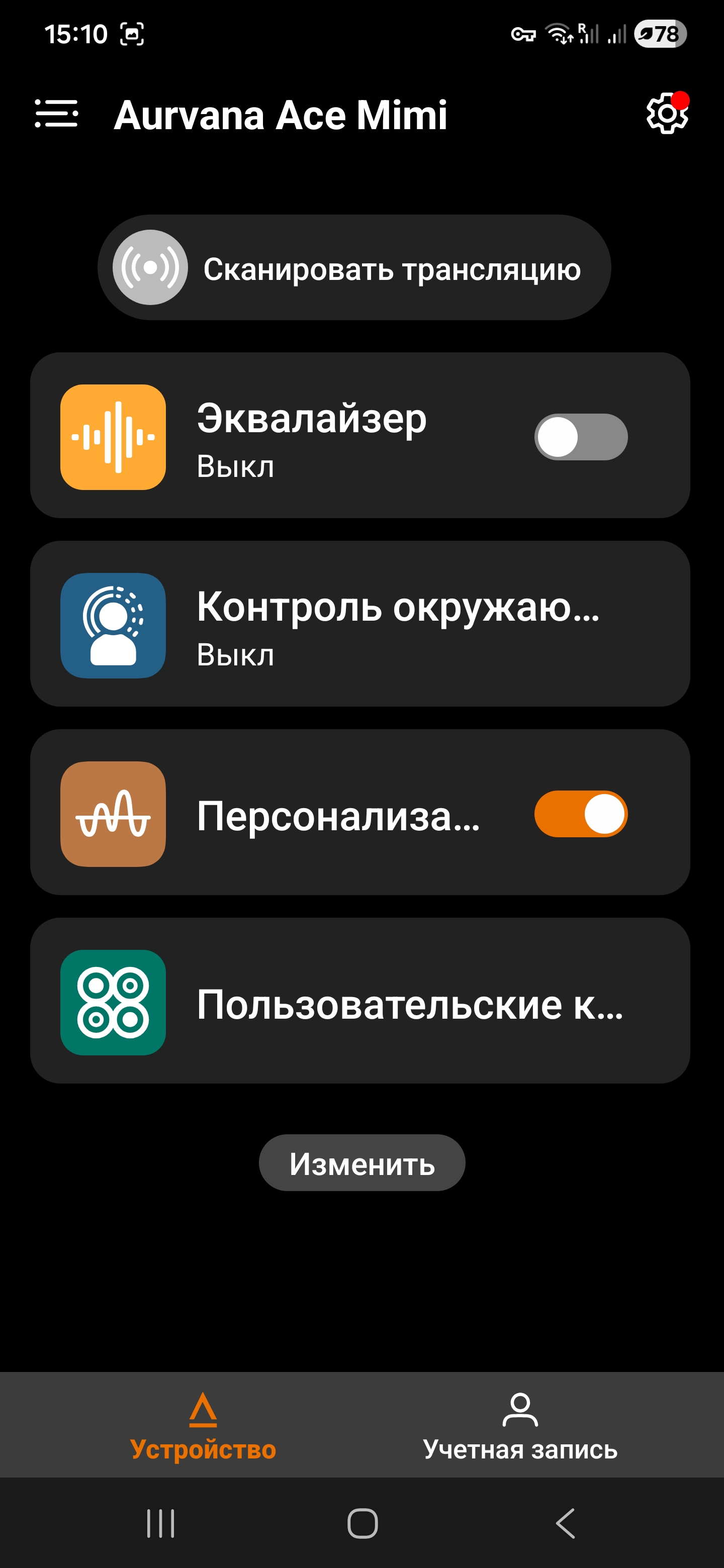
Task: Tap the Изменить button
Action: coord(361,1163)
